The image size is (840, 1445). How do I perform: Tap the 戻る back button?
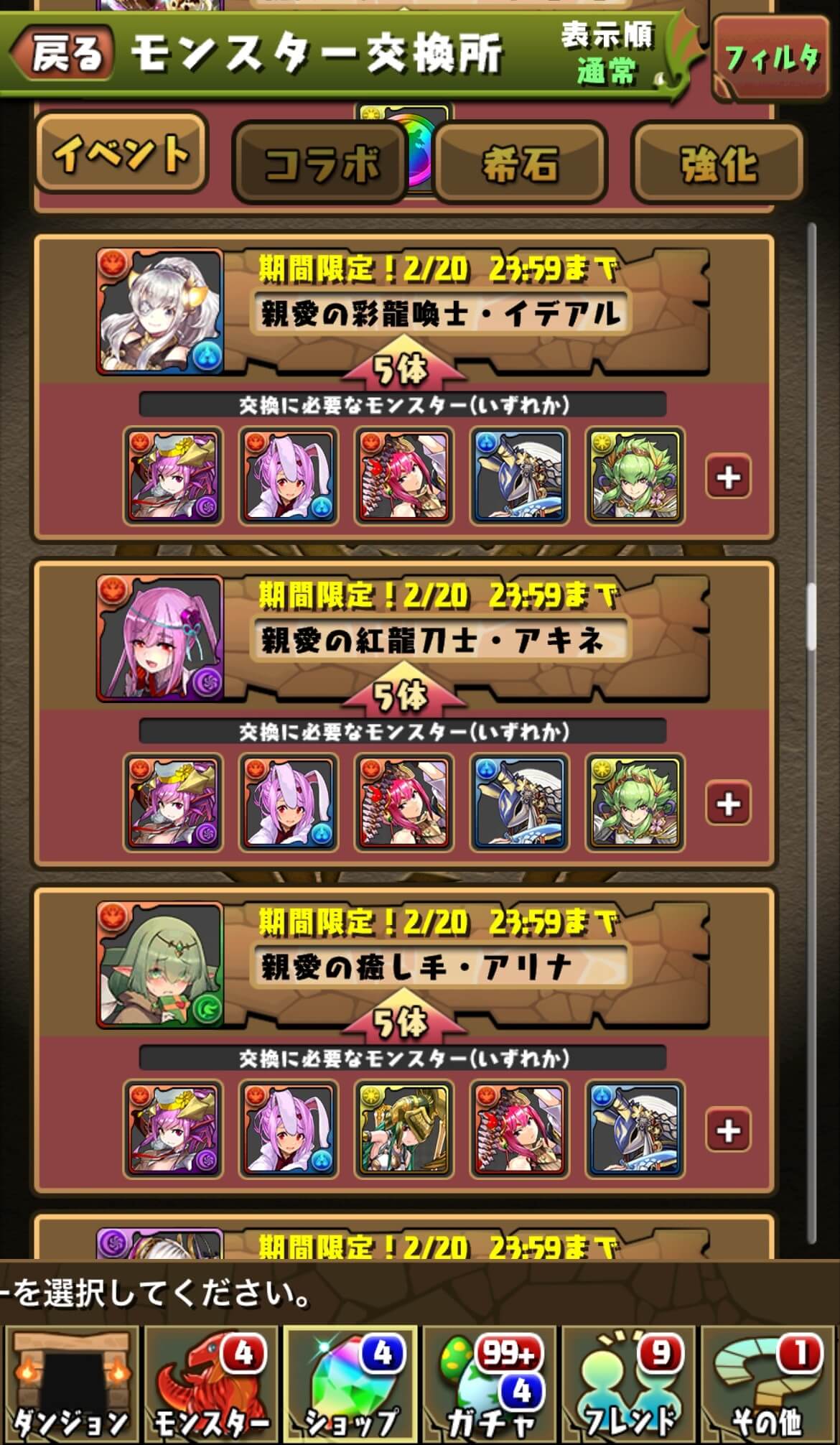tap(63, 53)
